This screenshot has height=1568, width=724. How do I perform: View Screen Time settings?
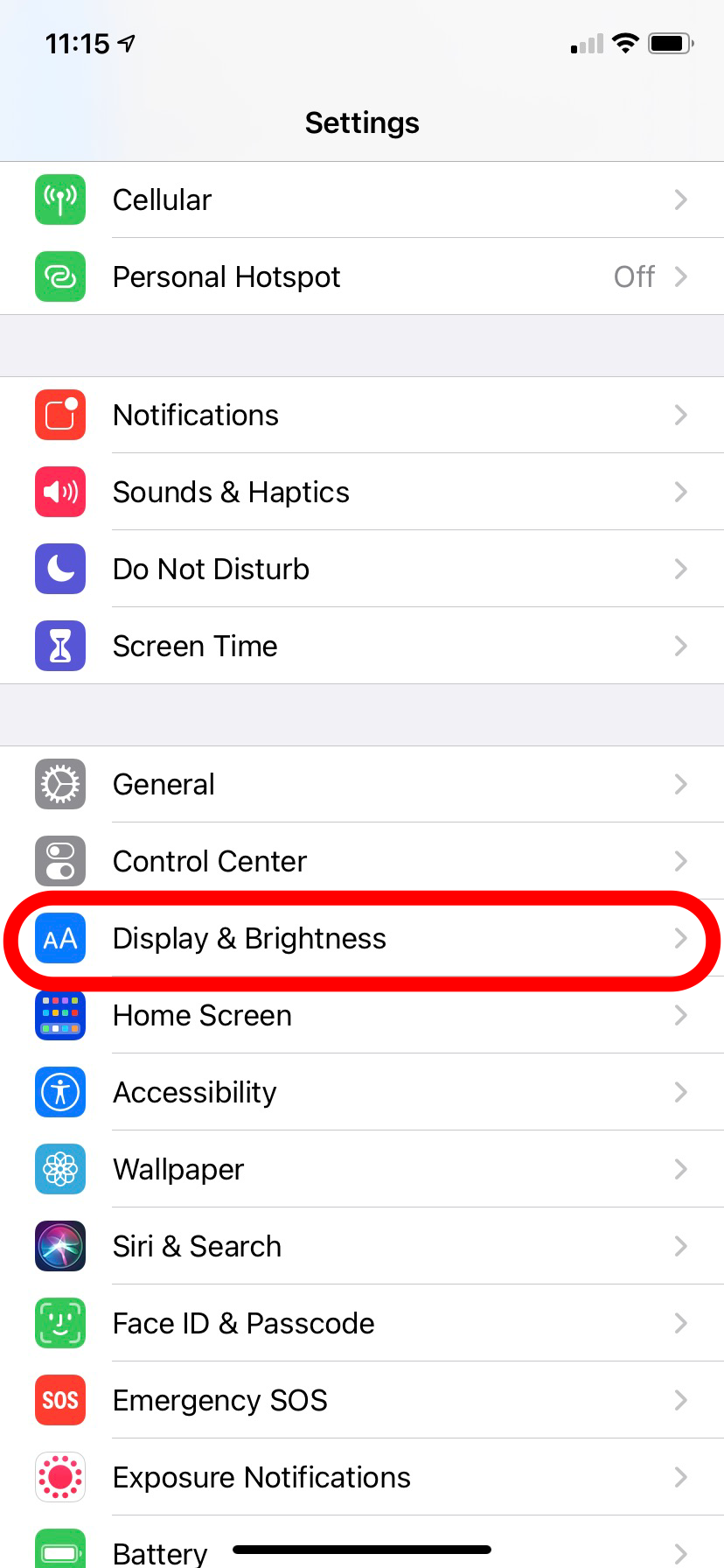point(362,646)
